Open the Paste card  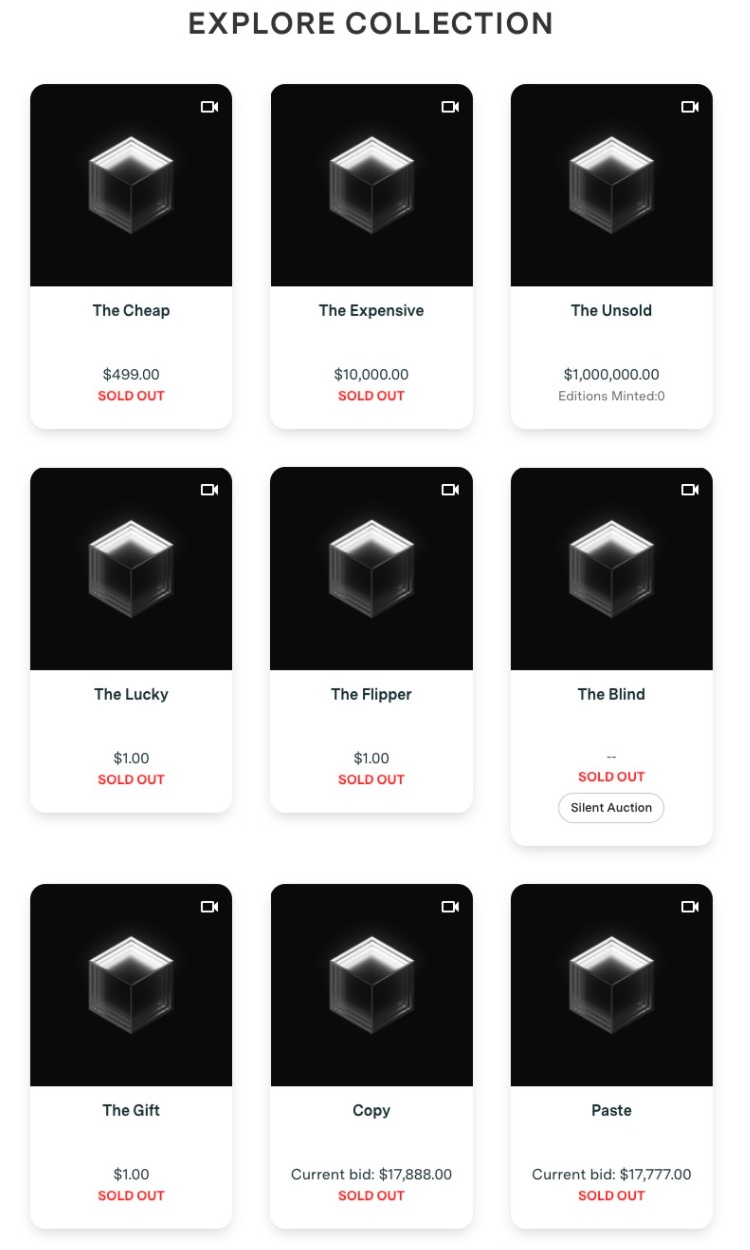611,1056
